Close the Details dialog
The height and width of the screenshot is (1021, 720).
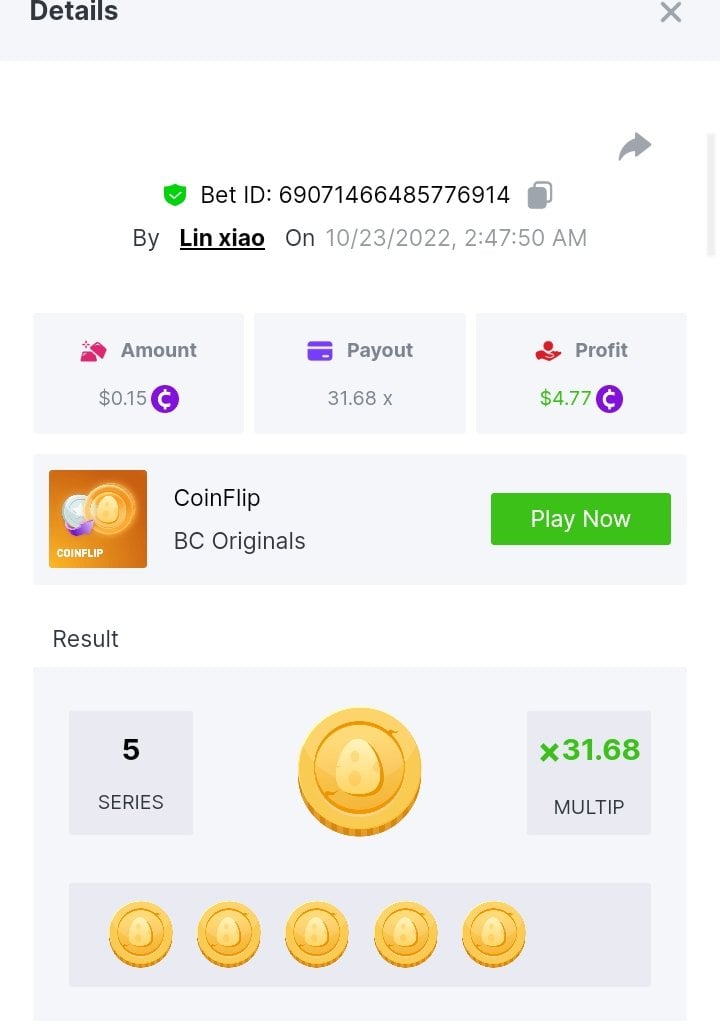(670, 13)
